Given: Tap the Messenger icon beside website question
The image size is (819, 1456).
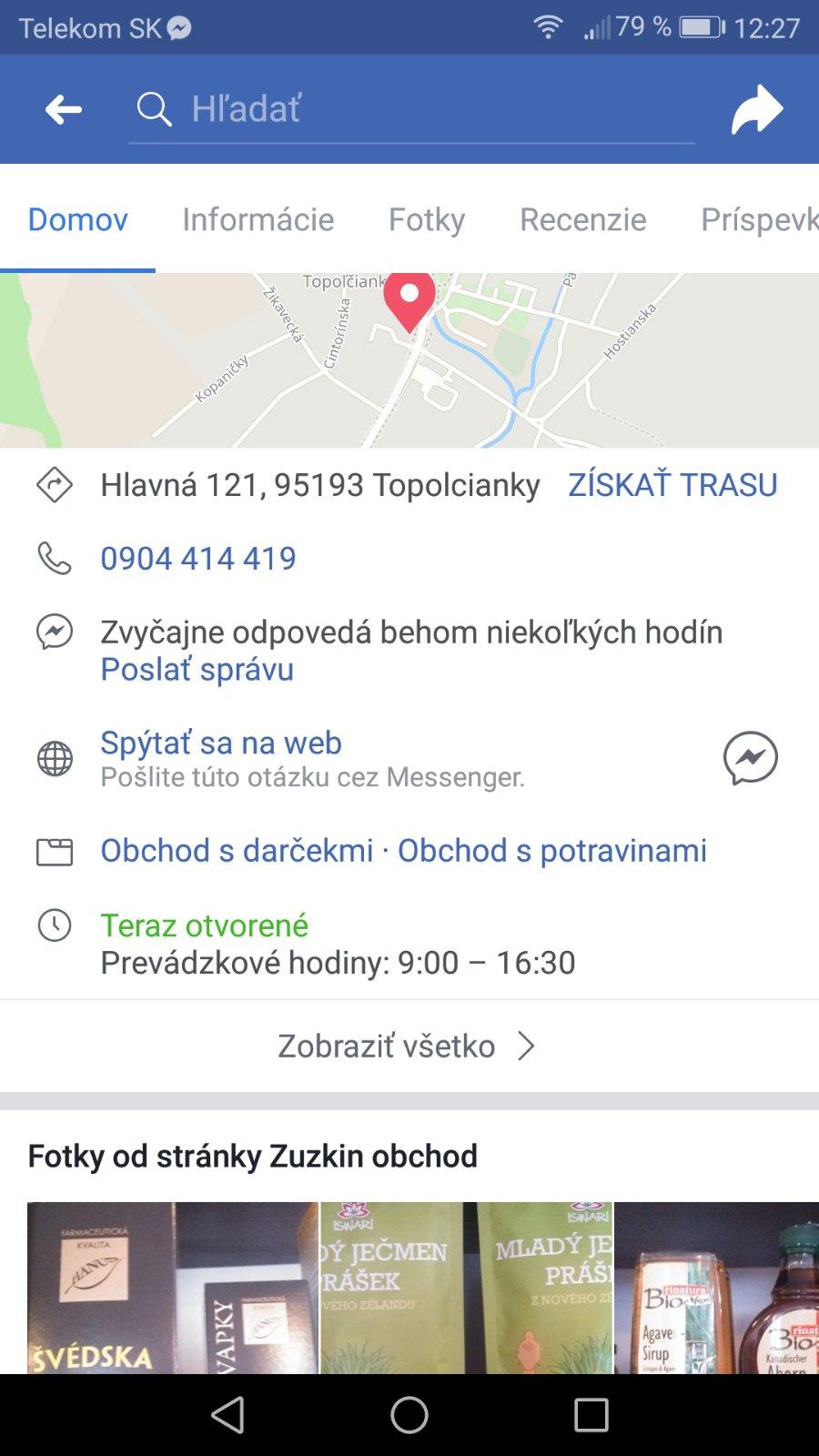Looking at the screenshot, I should 750,757.
